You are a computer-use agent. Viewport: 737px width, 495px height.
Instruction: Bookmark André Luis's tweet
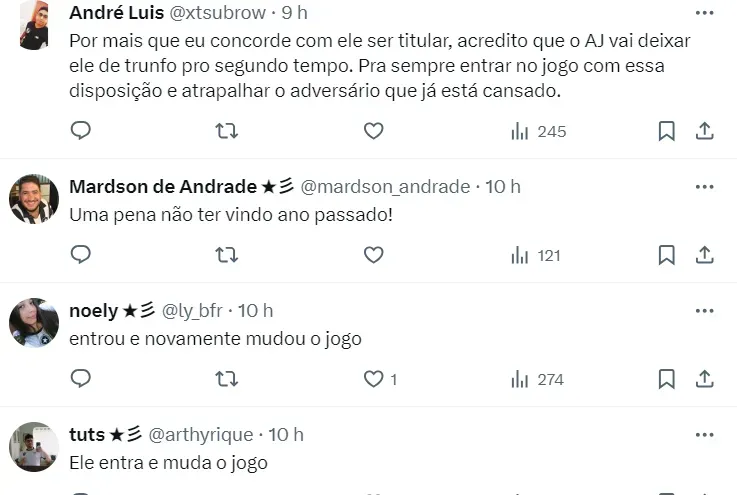[667, 131]
